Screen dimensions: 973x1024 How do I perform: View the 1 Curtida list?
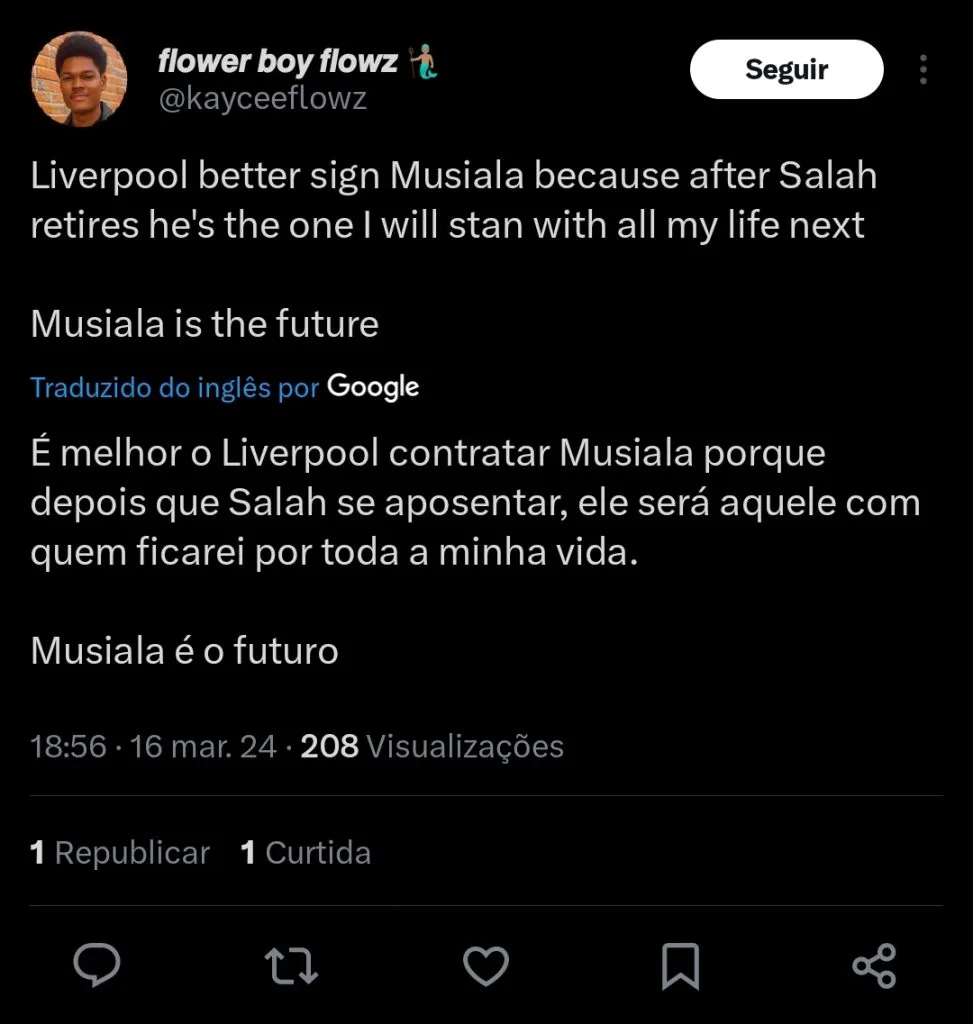(x=305, y=853)
